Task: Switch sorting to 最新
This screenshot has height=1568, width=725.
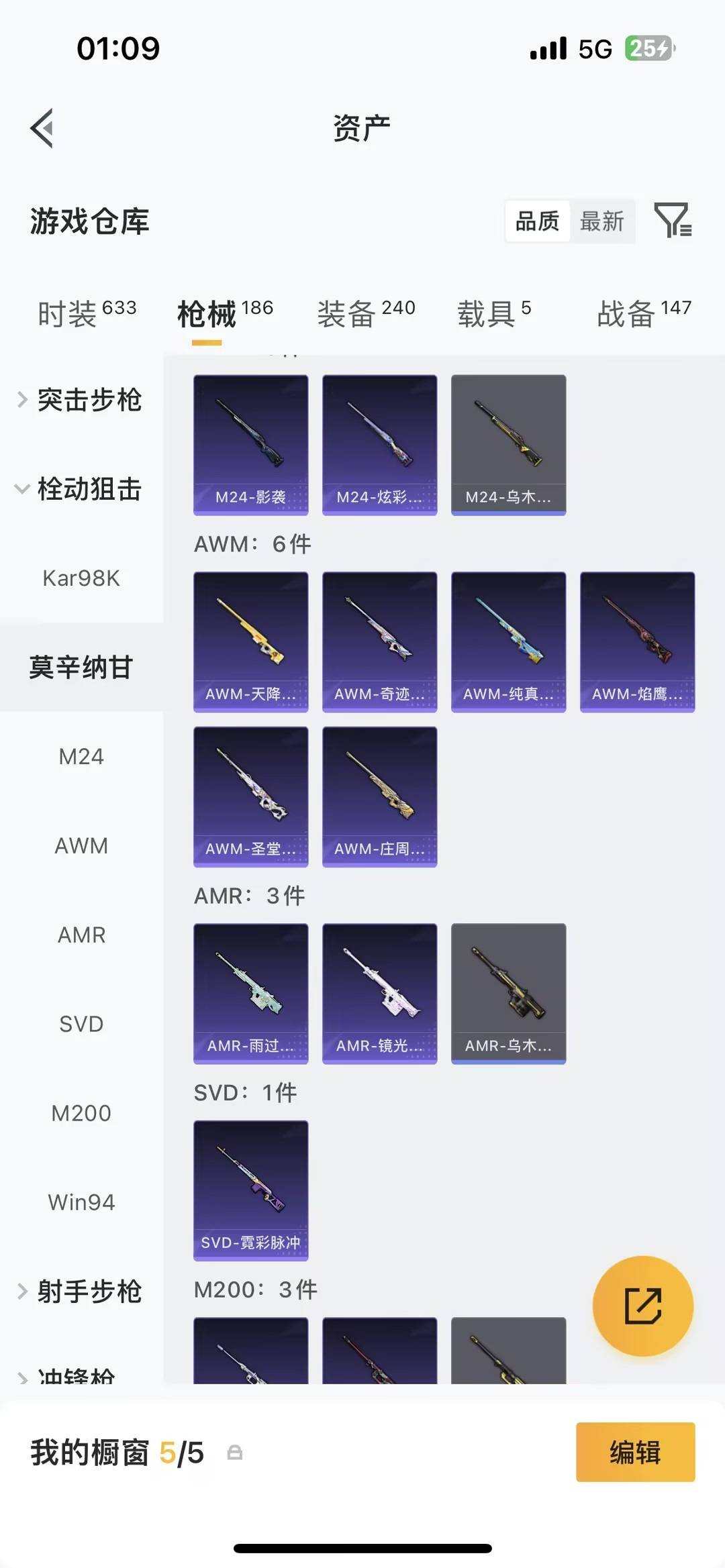Action: click(603, 221)
